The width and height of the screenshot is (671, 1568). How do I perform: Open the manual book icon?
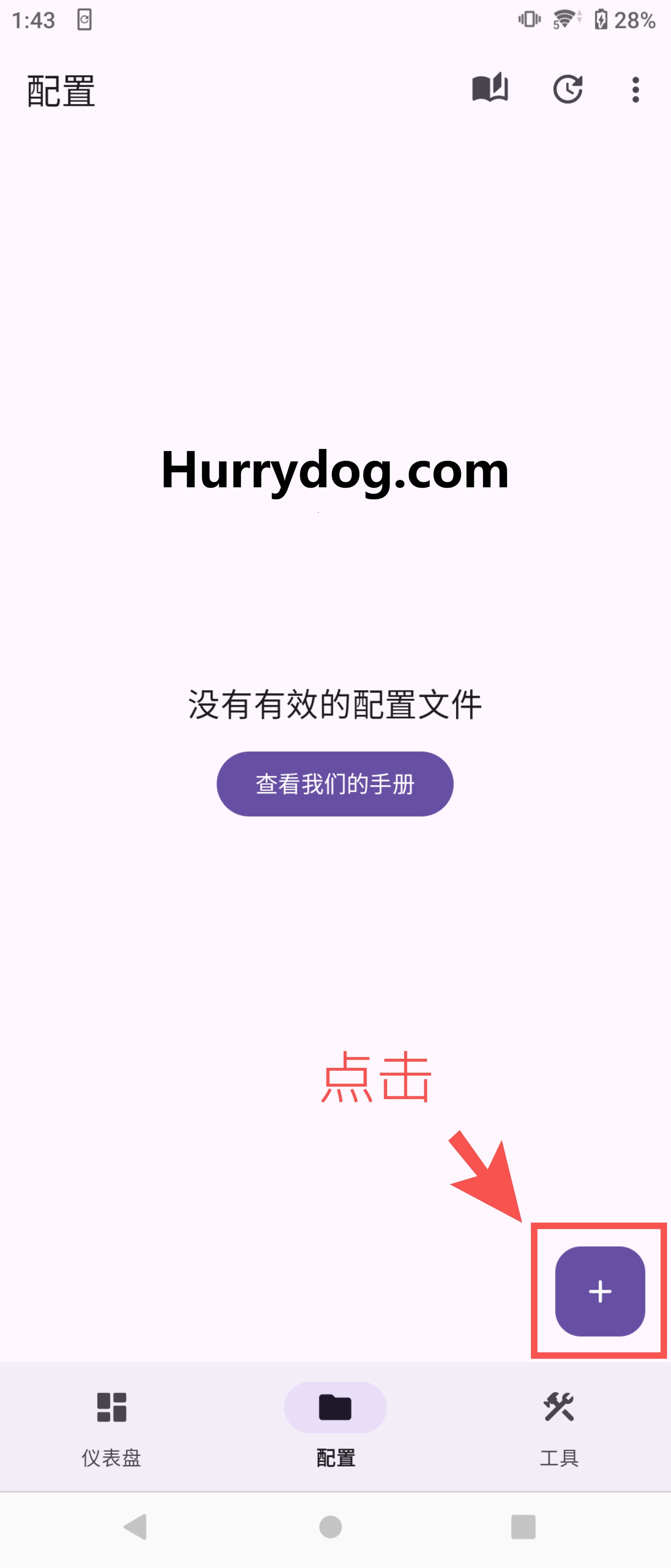[x=490, y=89]
